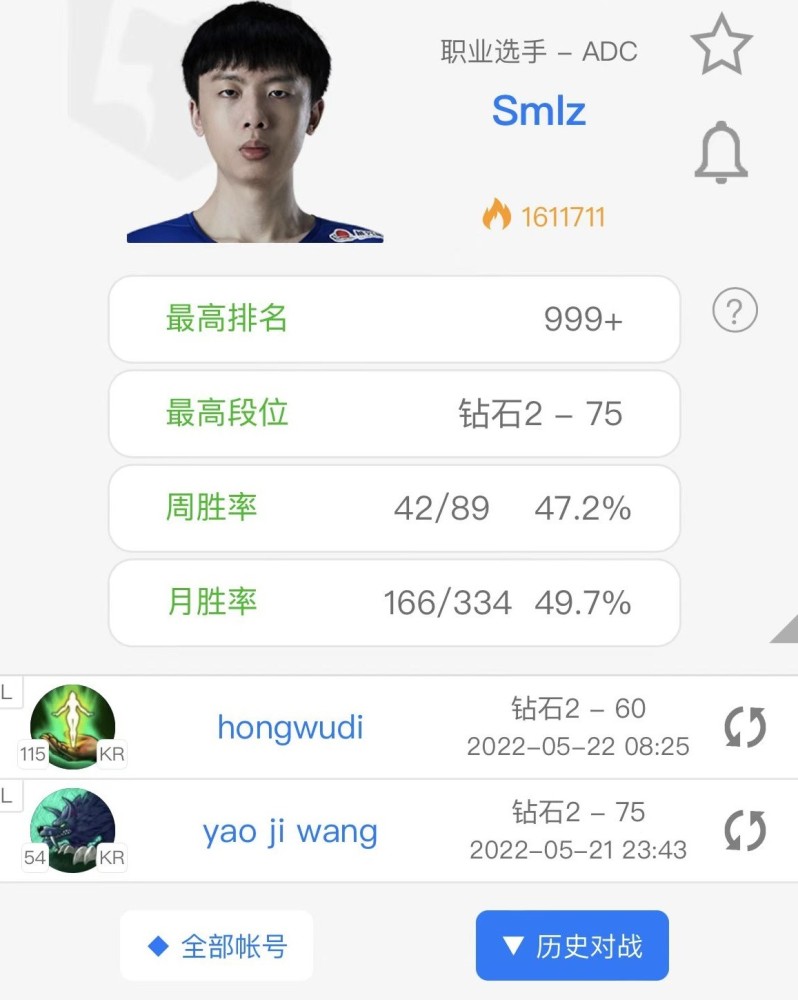Favorite Smlz with the star icon
Viewport: 798px width, 1000px height.
(721, 45)
